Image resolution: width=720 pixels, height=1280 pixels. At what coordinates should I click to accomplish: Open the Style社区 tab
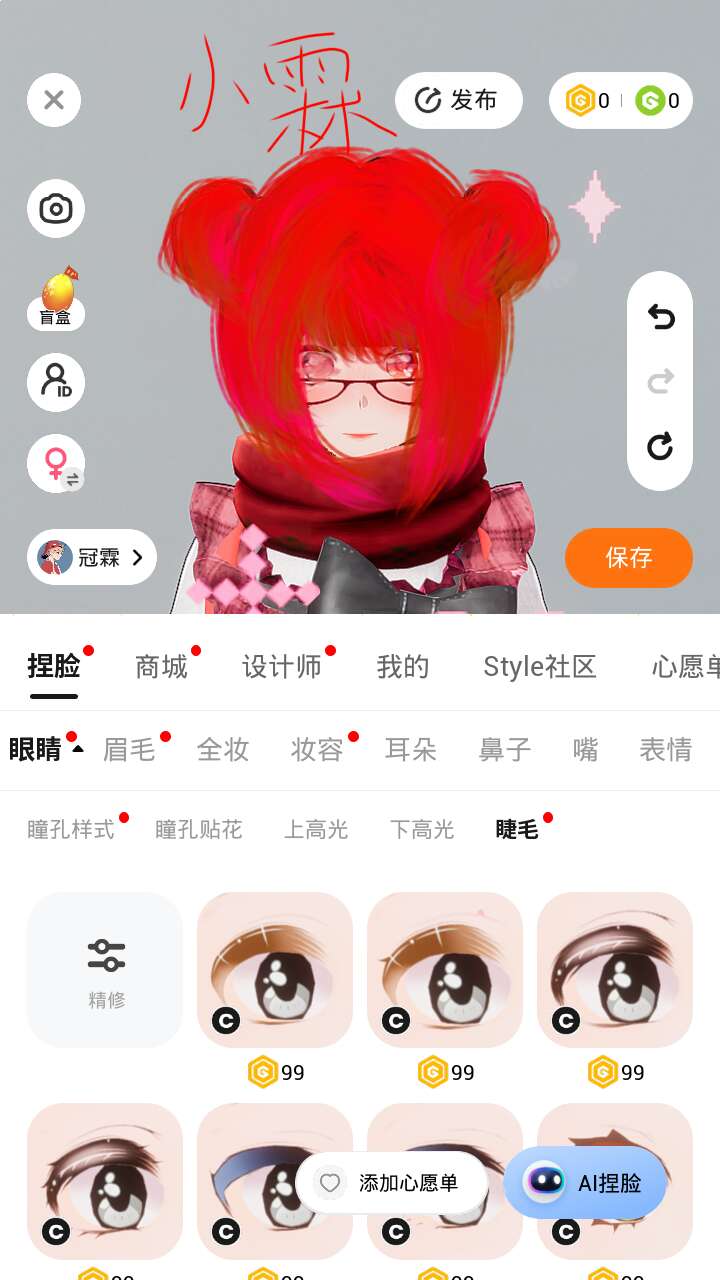(x=539, y=667)
